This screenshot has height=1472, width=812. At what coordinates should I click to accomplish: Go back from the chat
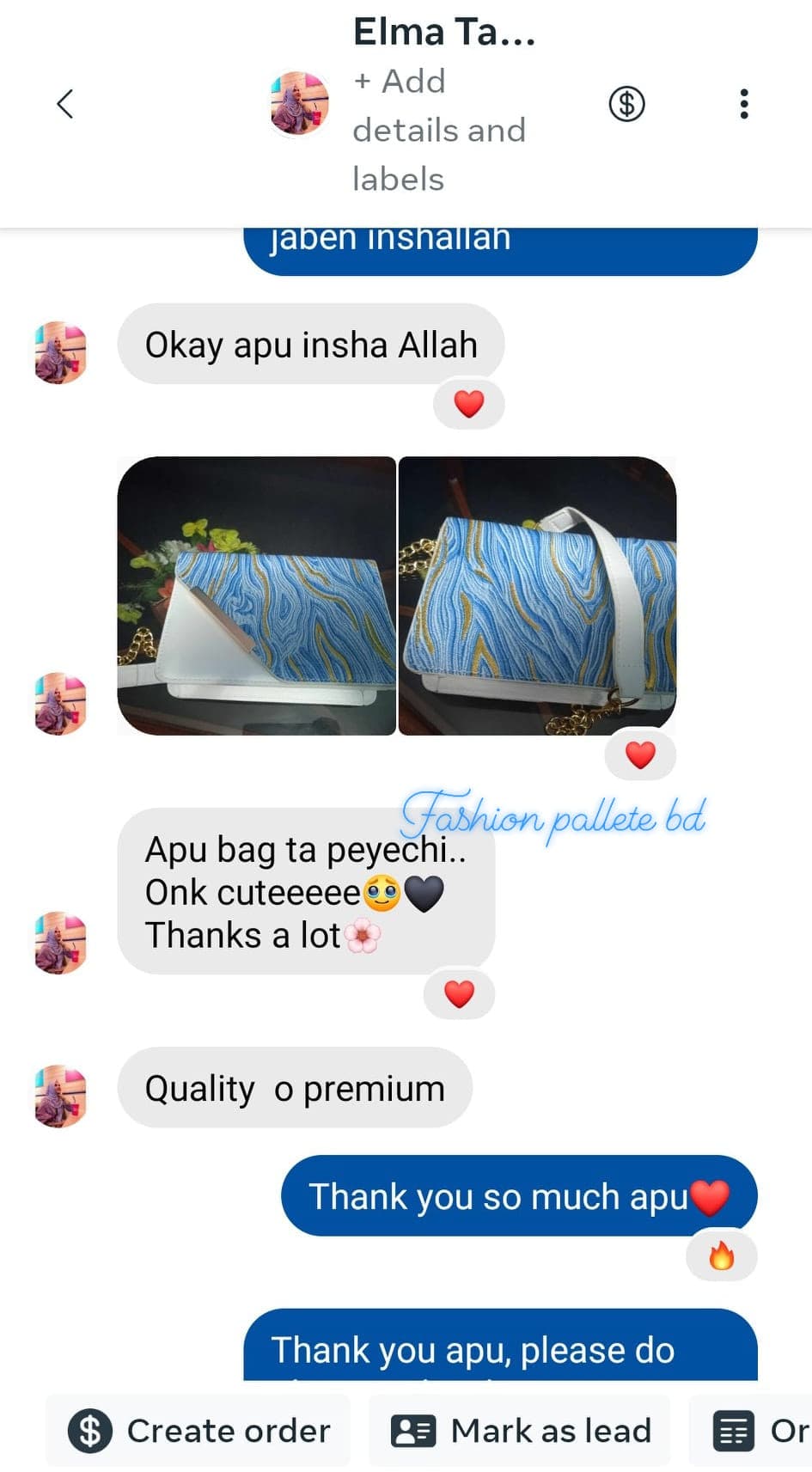pyautogui.click(x=64, y=104)
